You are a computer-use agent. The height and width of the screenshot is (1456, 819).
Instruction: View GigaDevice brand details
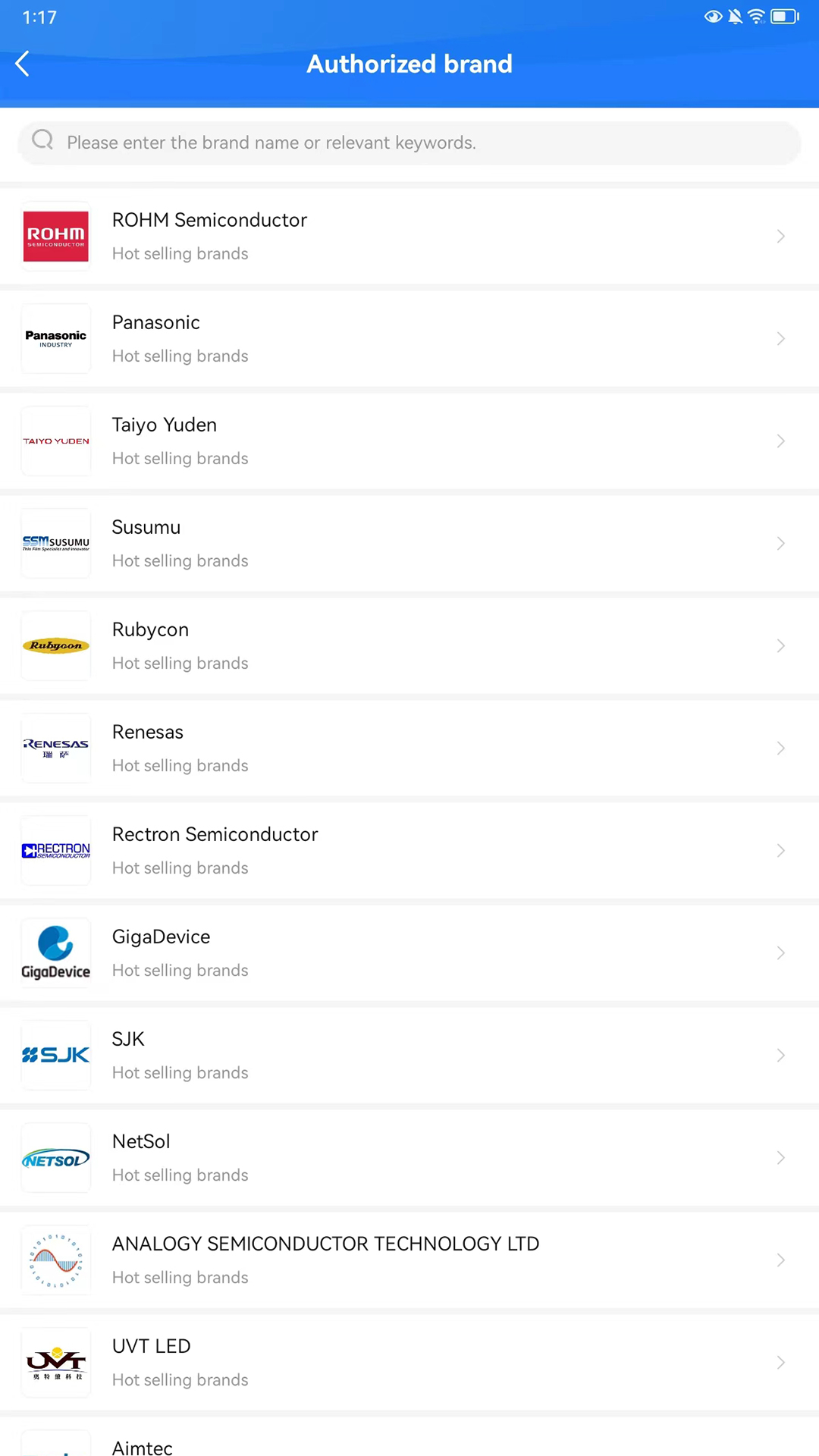coord(409,953)
